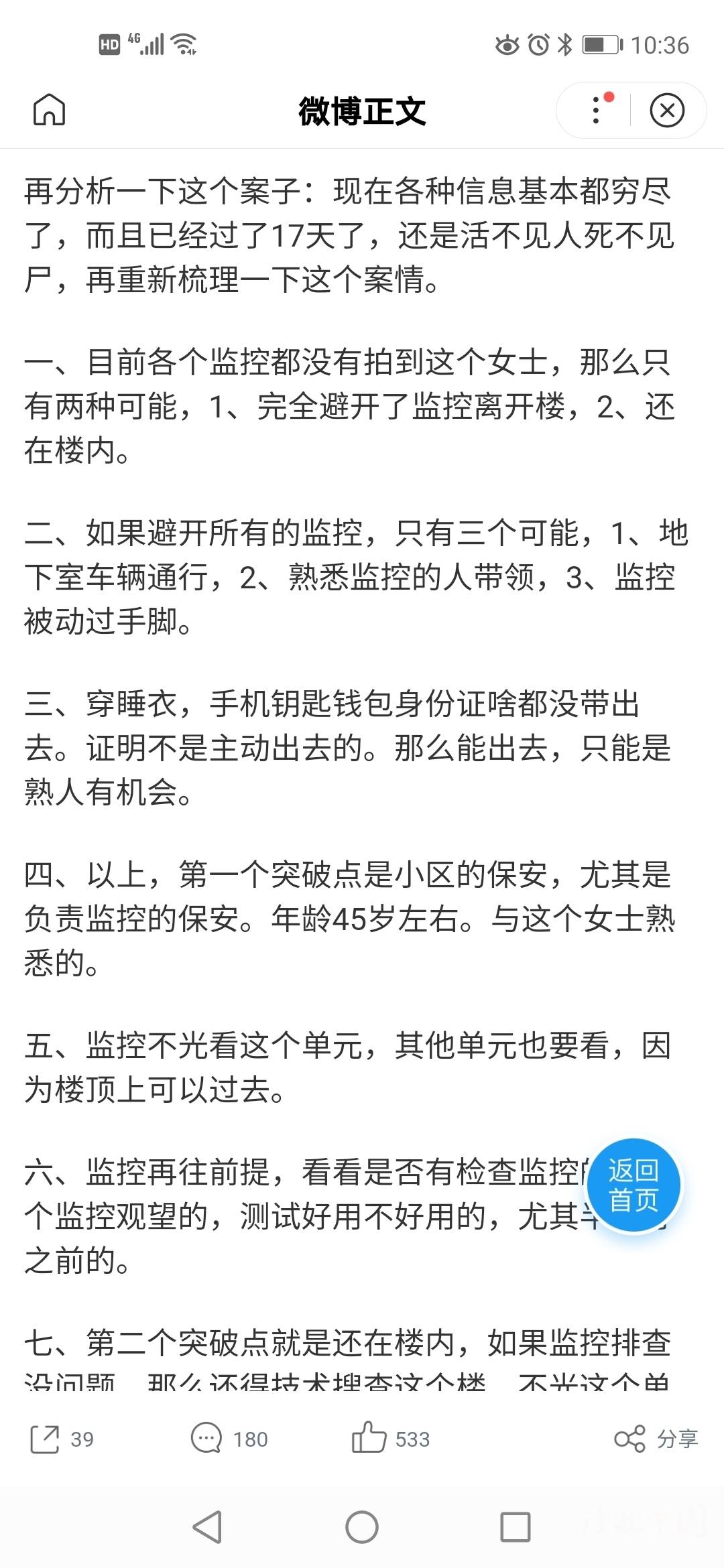Like this post (533)

coord(390,1438)
